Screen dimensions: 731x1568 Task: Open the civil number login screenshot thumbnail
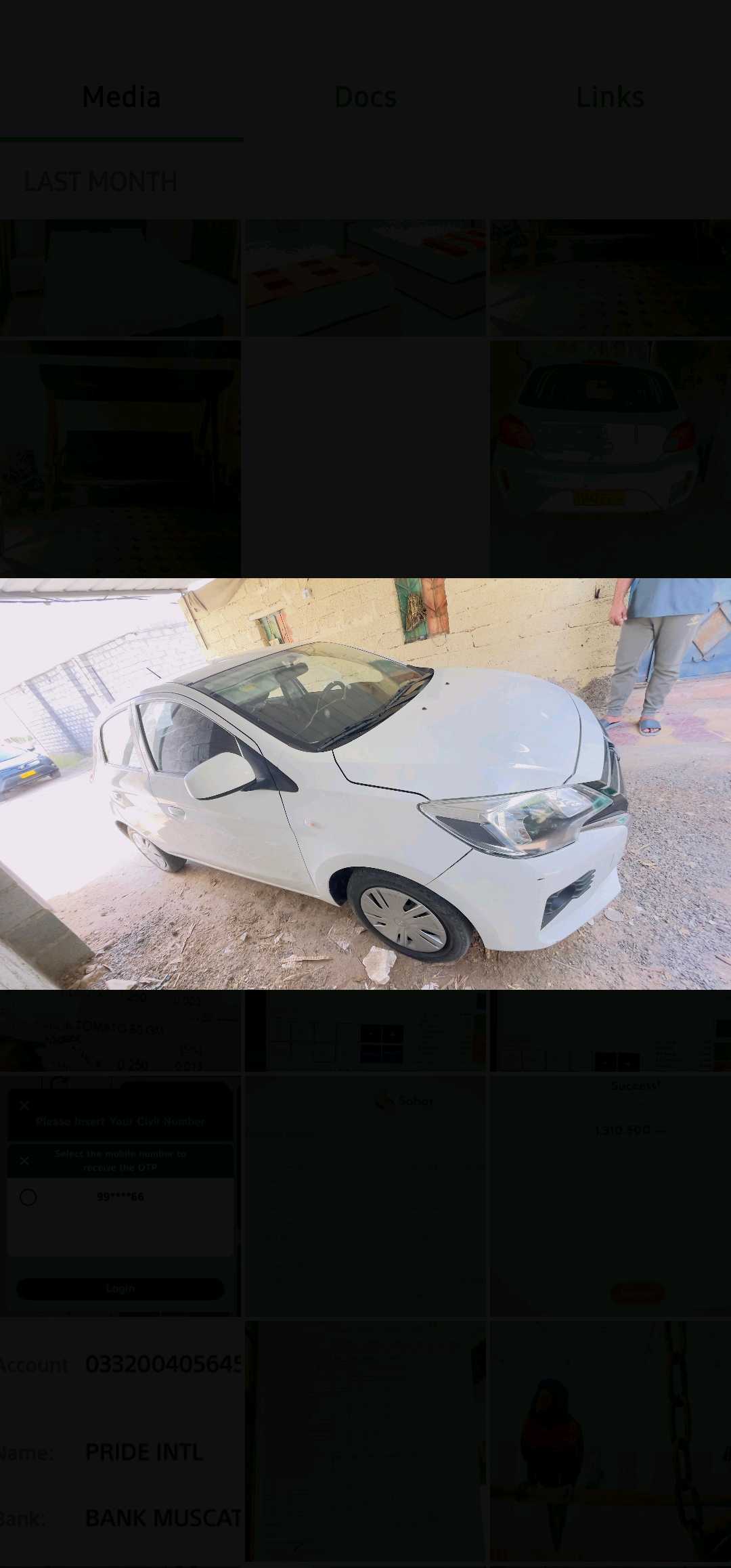pyautogui.click(x=120, y=1196)
